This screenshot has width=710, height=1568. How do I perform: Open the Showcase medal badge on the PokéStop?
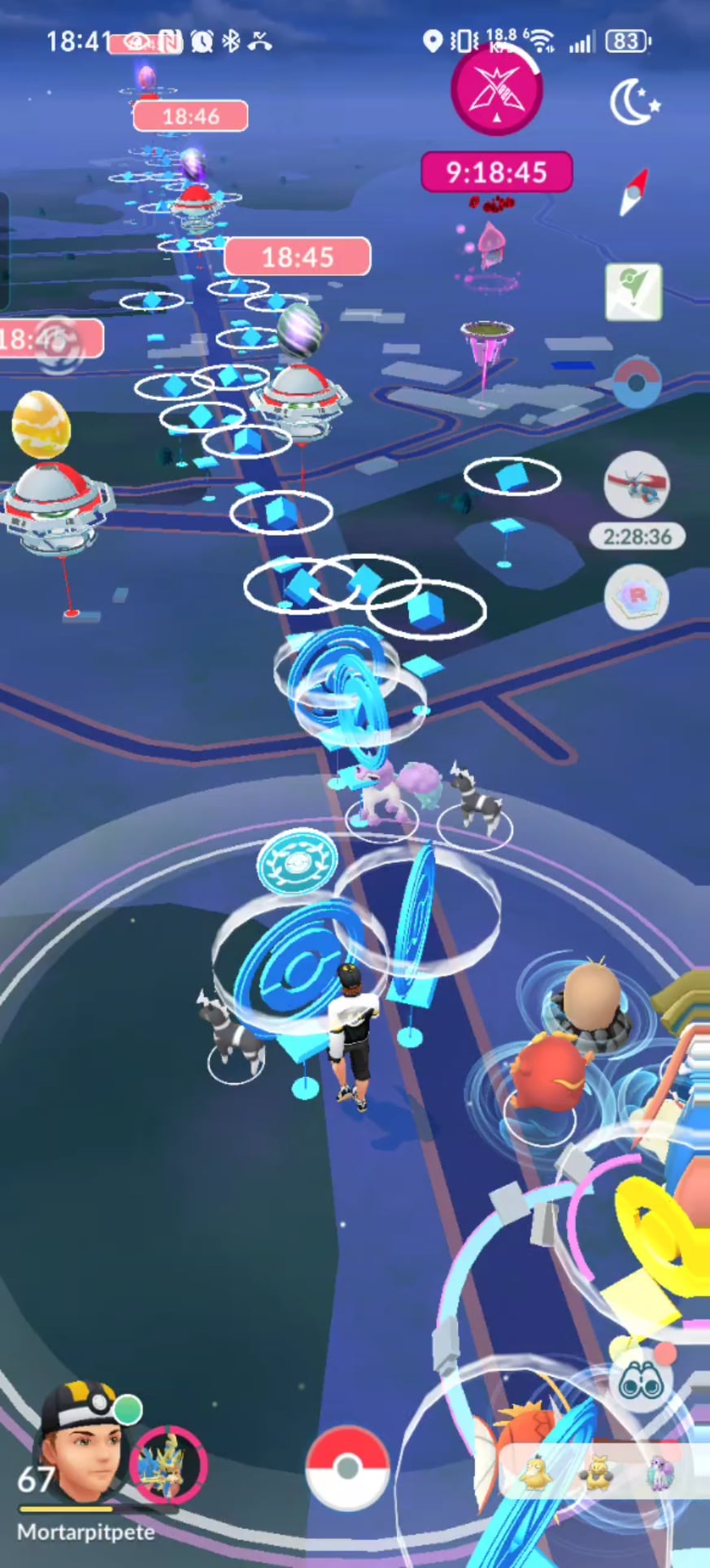[x=297, y=864]
